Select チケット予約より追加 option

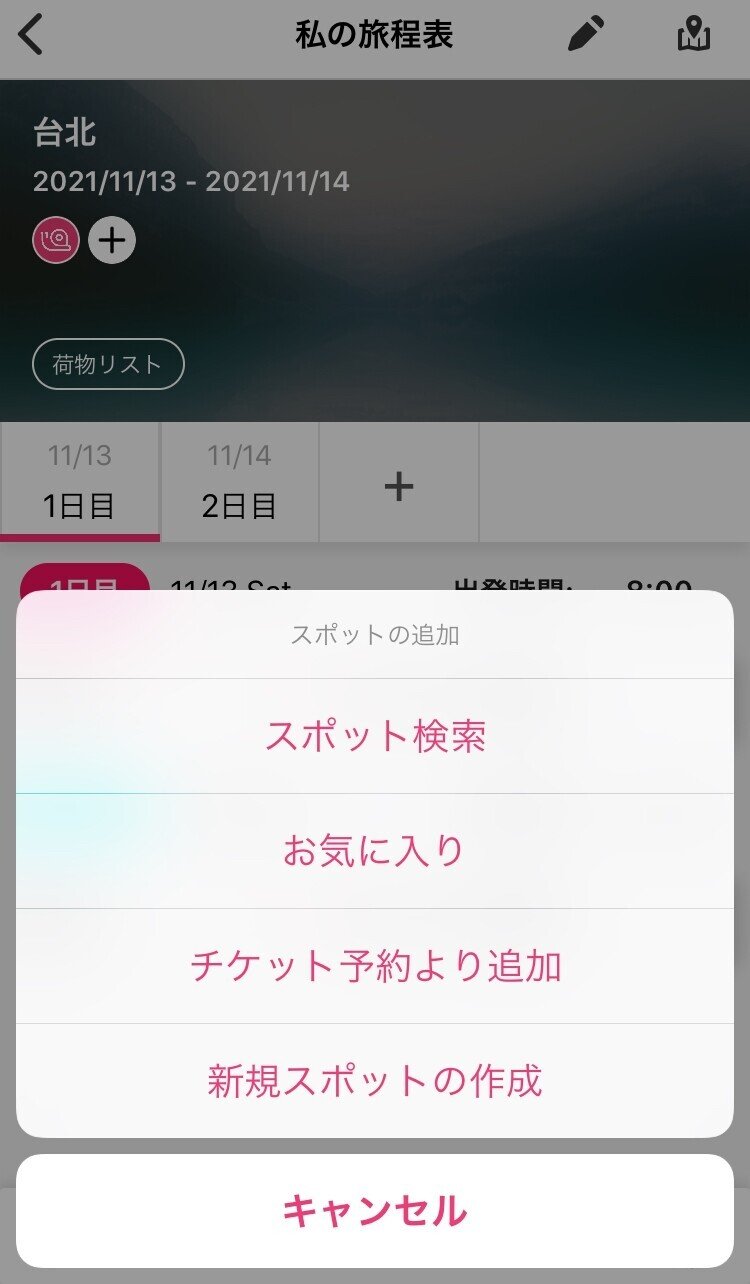tap(375, 963)
